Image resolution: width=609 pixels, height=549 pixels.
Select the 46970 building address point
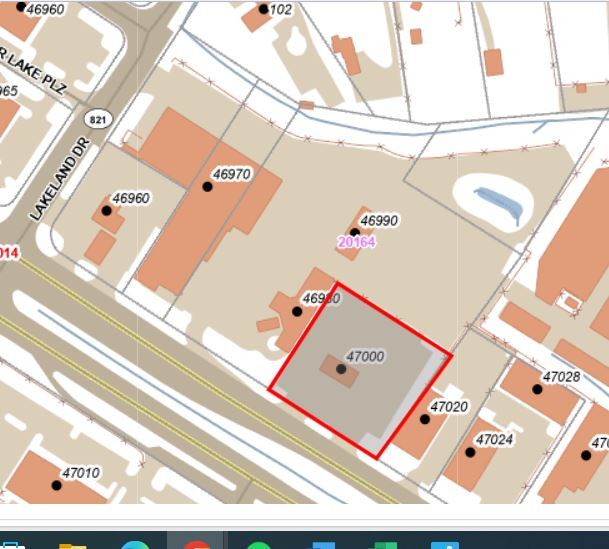pos(208,187)
